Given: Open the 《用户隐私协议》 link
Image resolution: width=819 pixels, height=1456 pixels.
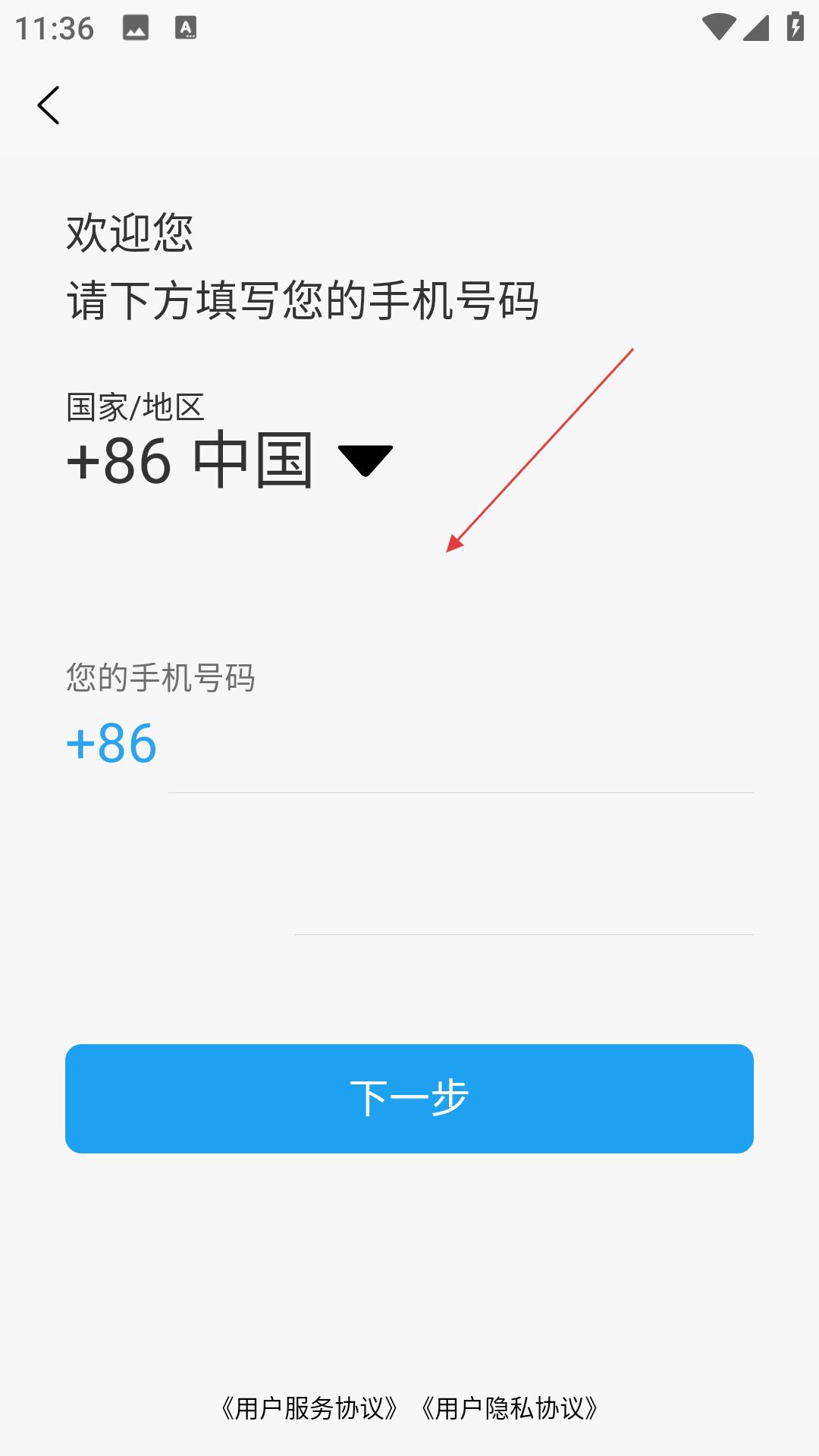Looking at the screenshot, I should [x=510, y=1408].
